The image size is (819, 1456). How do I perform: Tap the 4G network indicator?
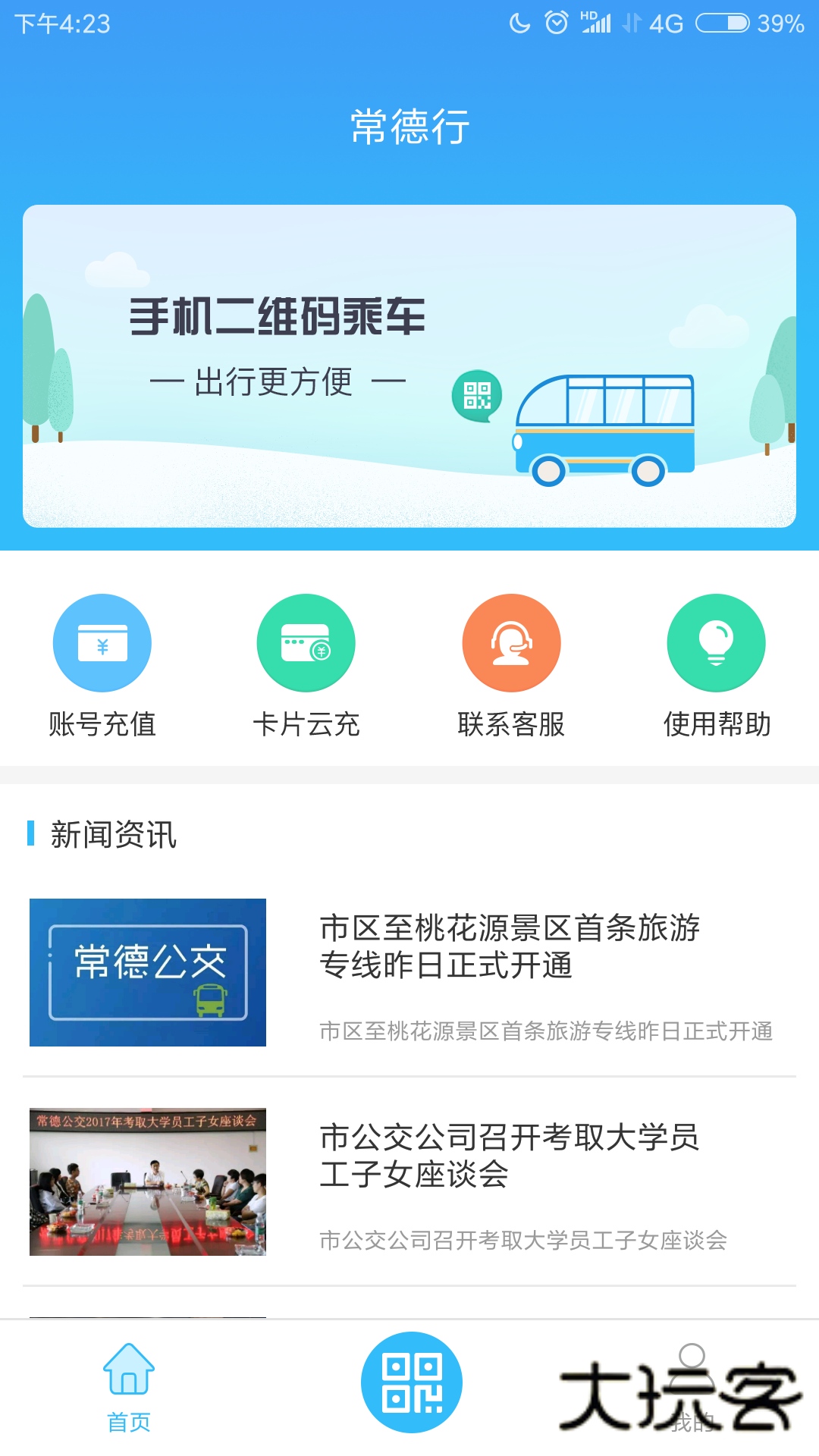point(666,23)
